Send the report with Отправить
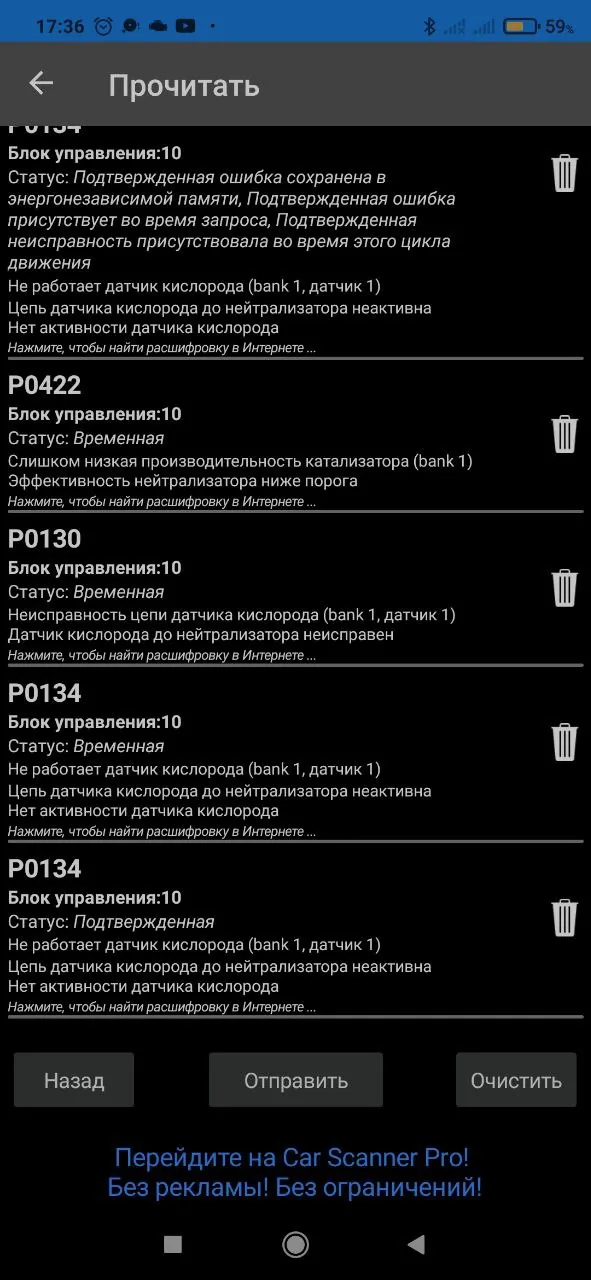 point(296,1080)
